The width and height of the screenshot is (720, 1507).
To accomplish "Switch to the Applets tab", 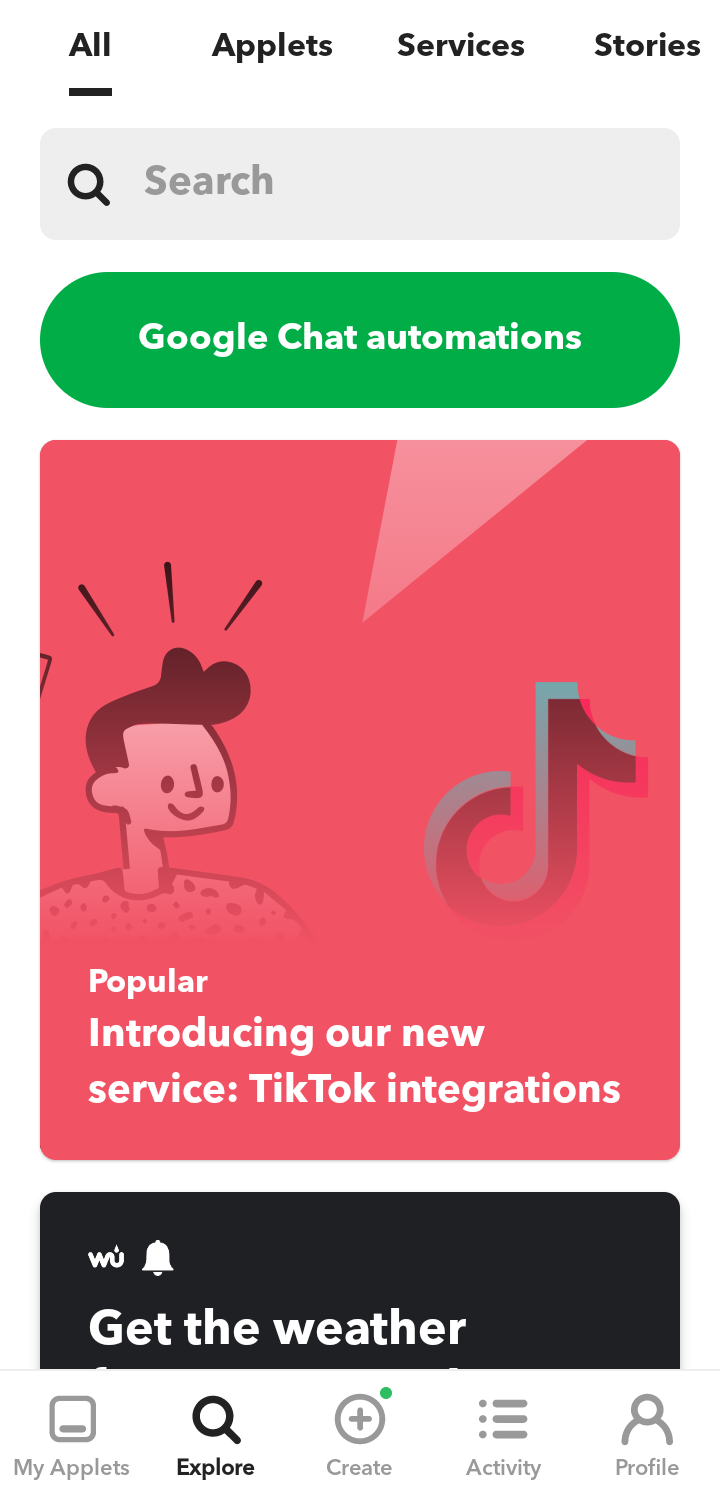I will (272, 46).
